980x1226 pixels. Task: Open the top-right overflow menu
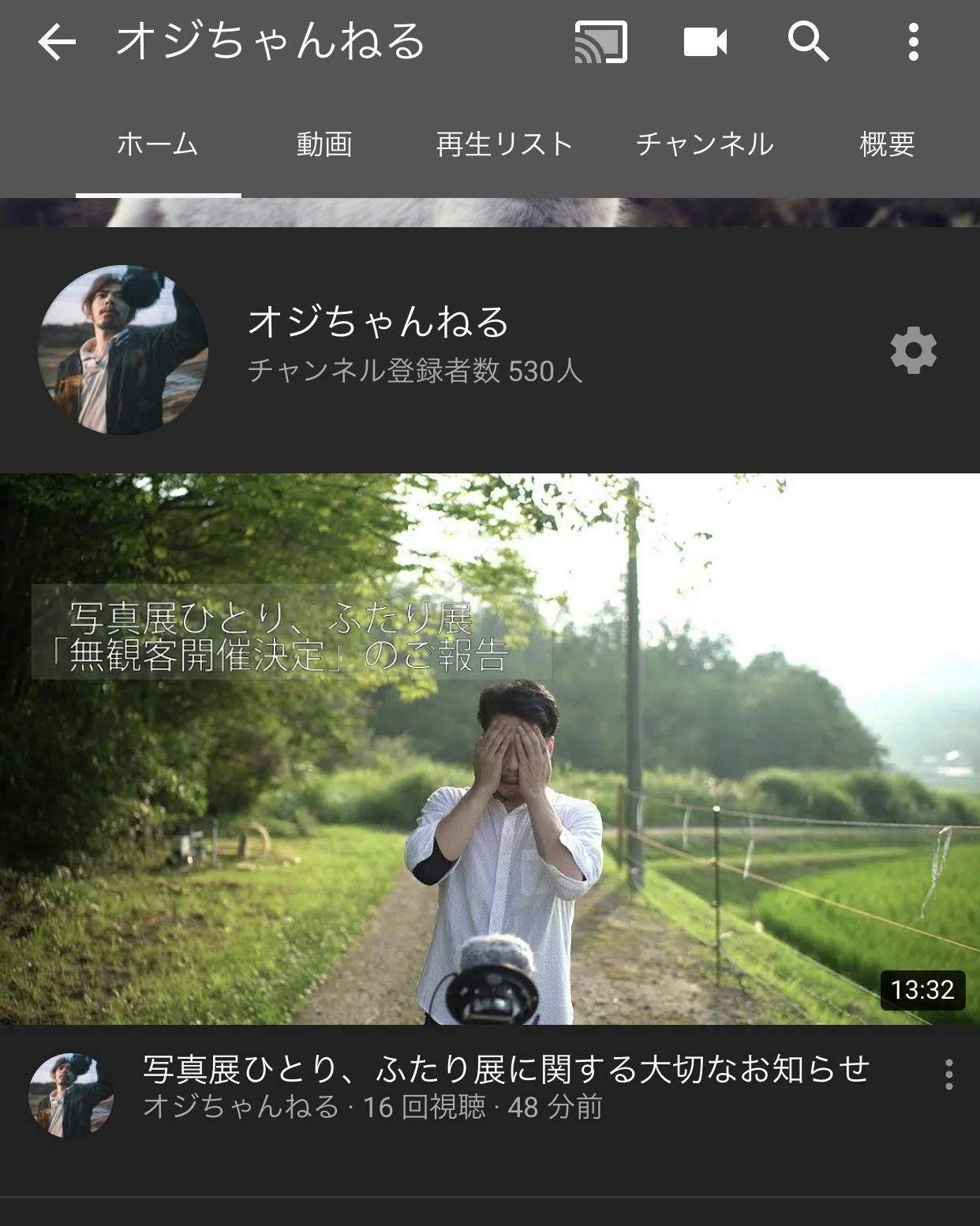click(x=913, y=42)
